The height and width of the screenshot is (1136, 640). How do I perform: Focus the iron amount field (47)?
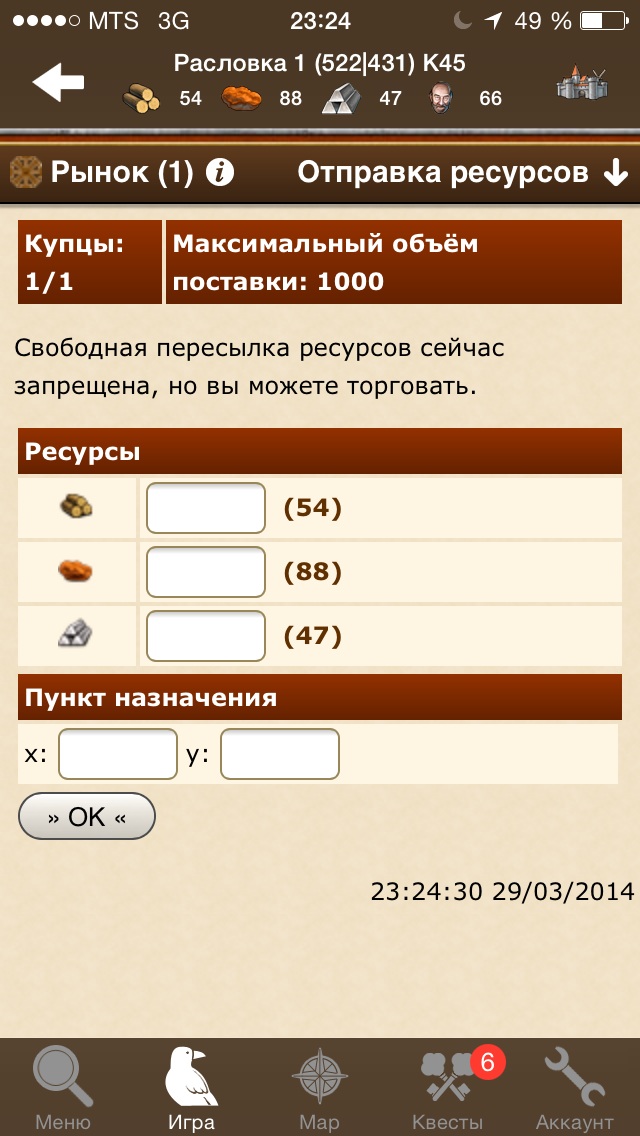pos(205,636)
